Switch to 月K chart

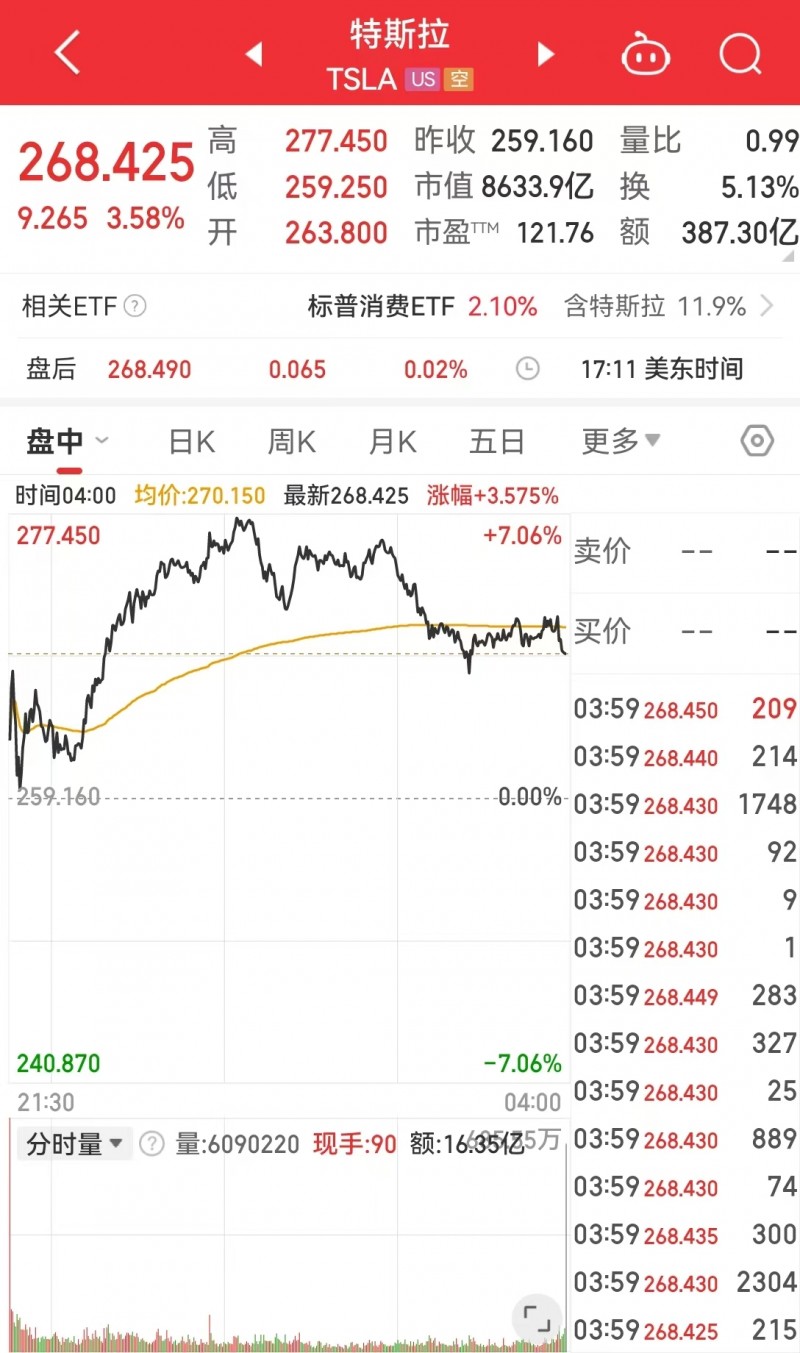(392, 441)
